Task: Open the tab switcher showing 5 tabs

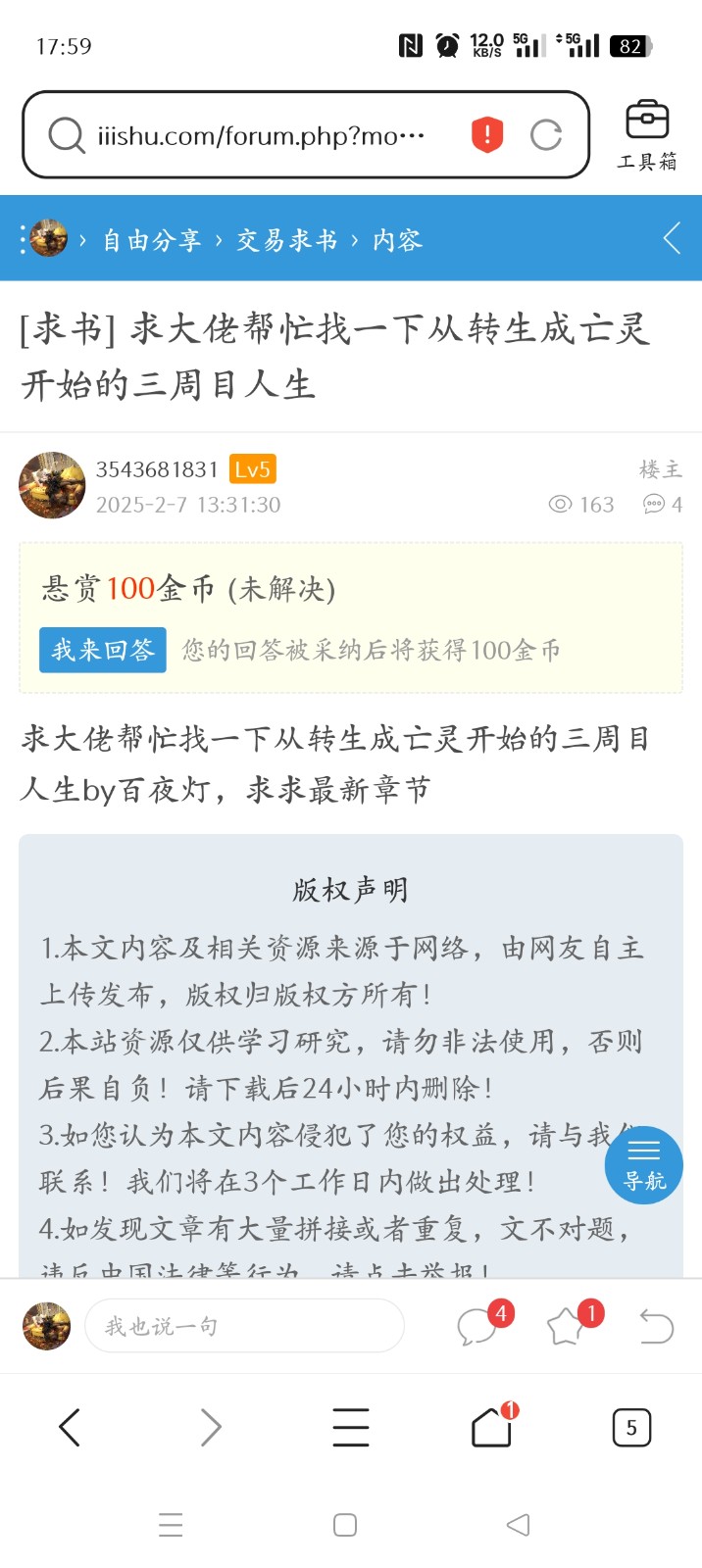Action: point(631,1428)
